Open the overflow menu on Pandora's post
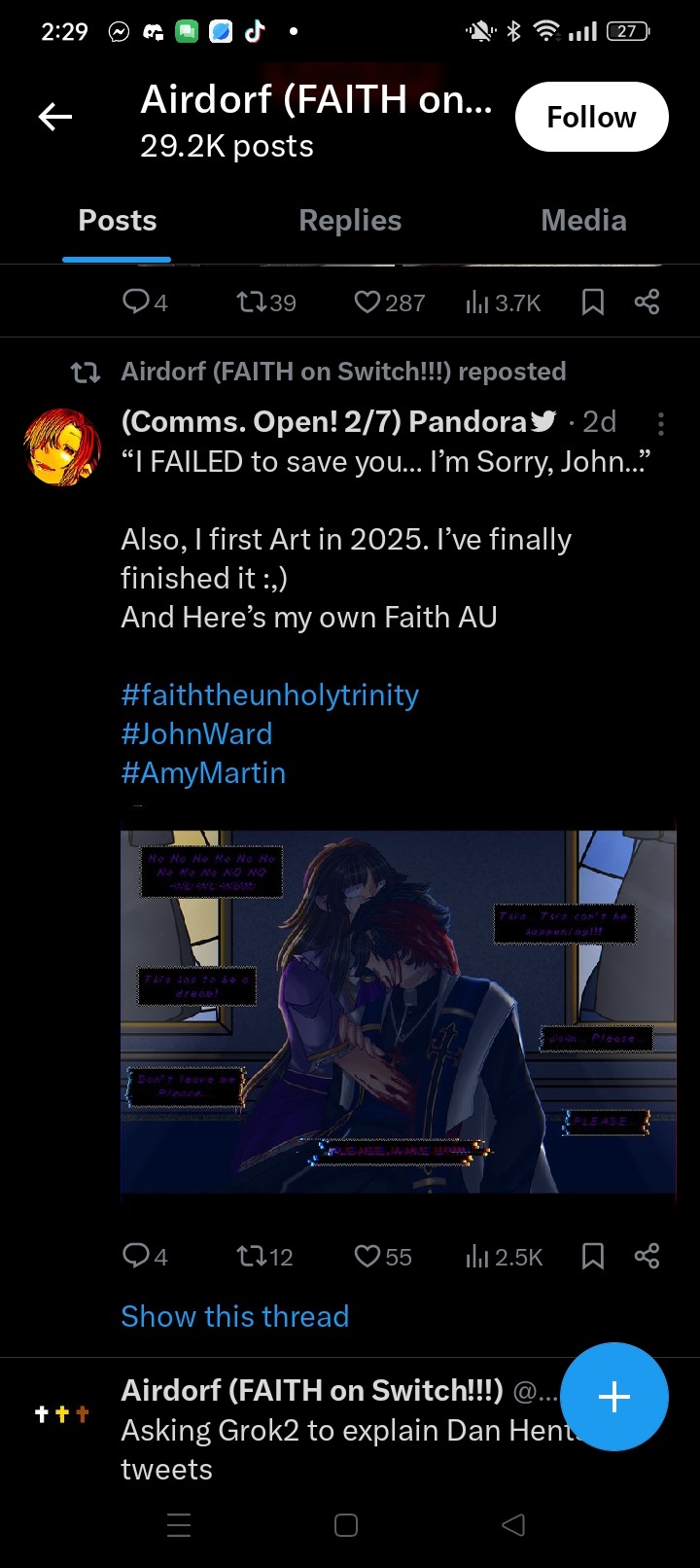This screenshot has height=1568, width=700. 661,423
